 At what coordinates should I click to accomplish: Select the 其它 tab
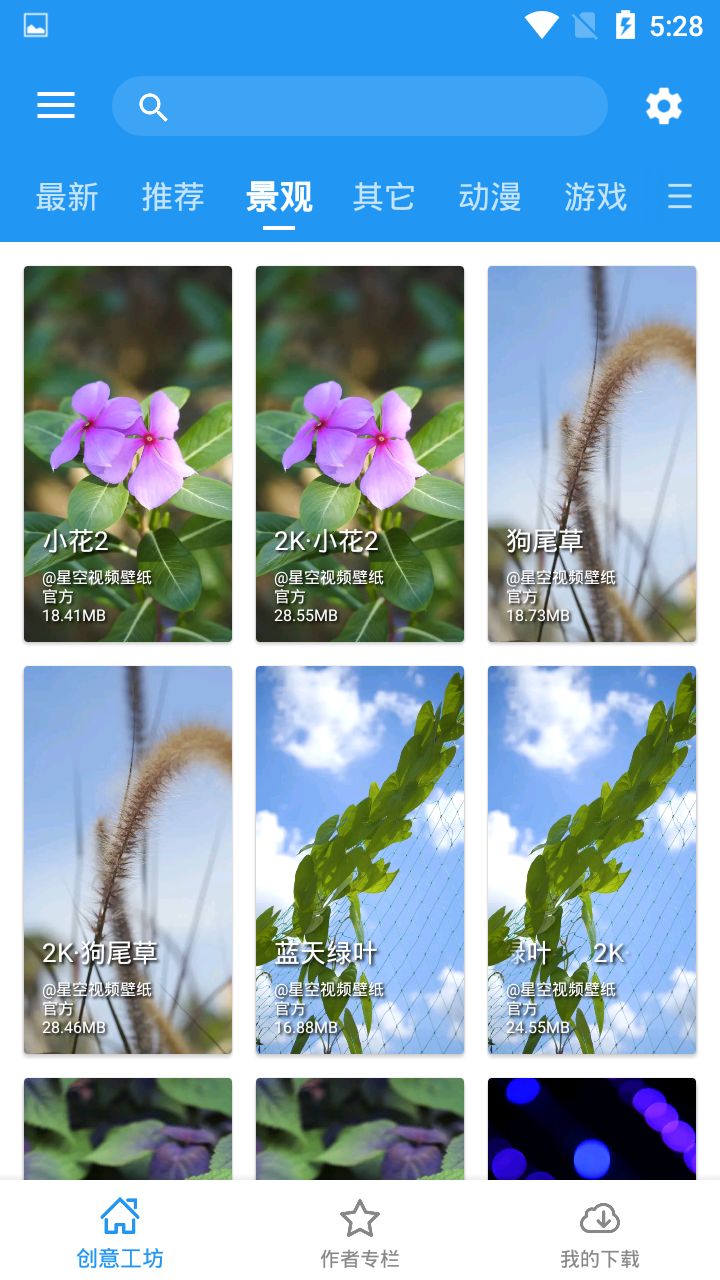click(x=383, y=197)
